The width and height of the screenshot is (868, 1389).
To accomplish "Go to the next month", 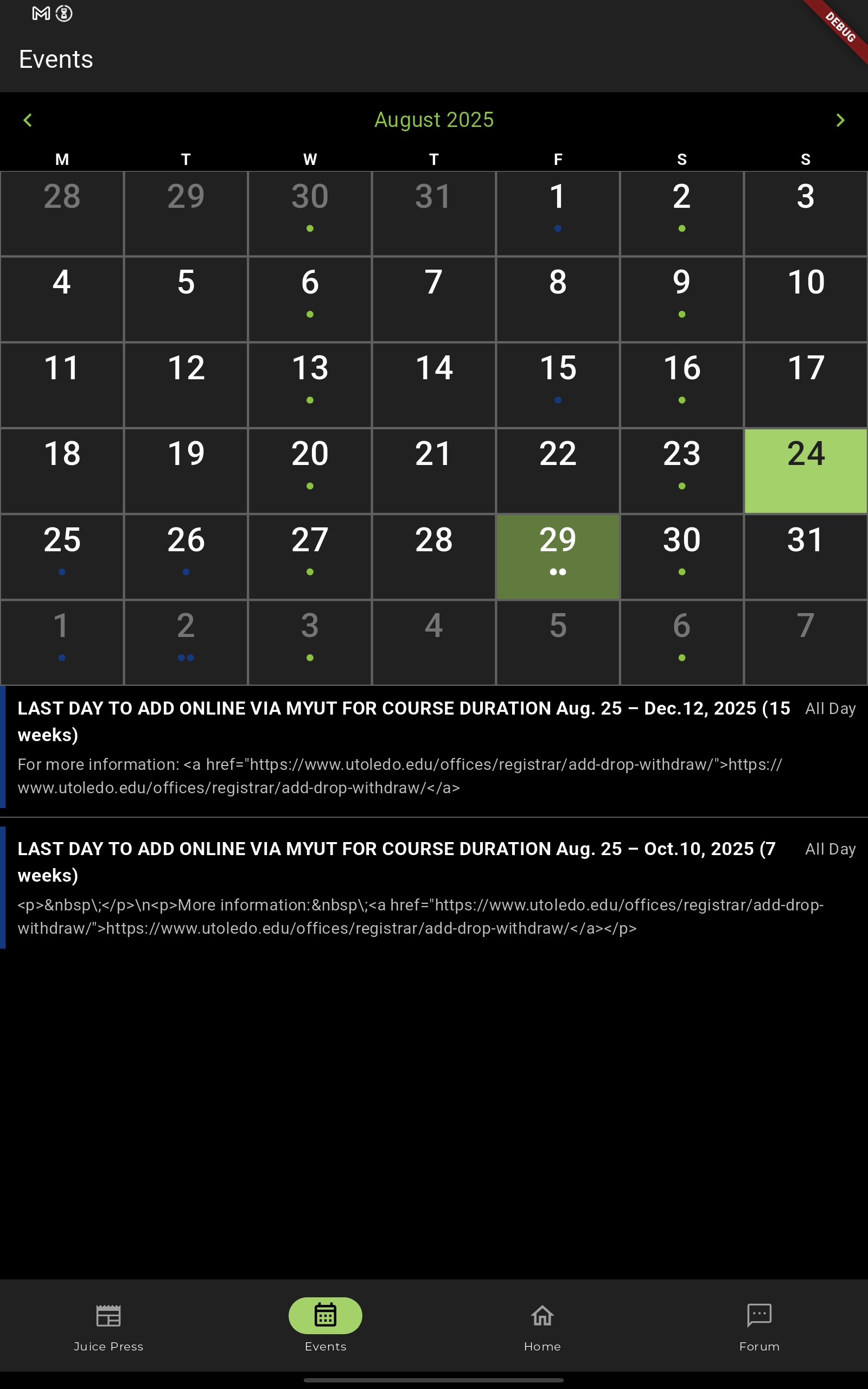I will (x=840, y=120).
